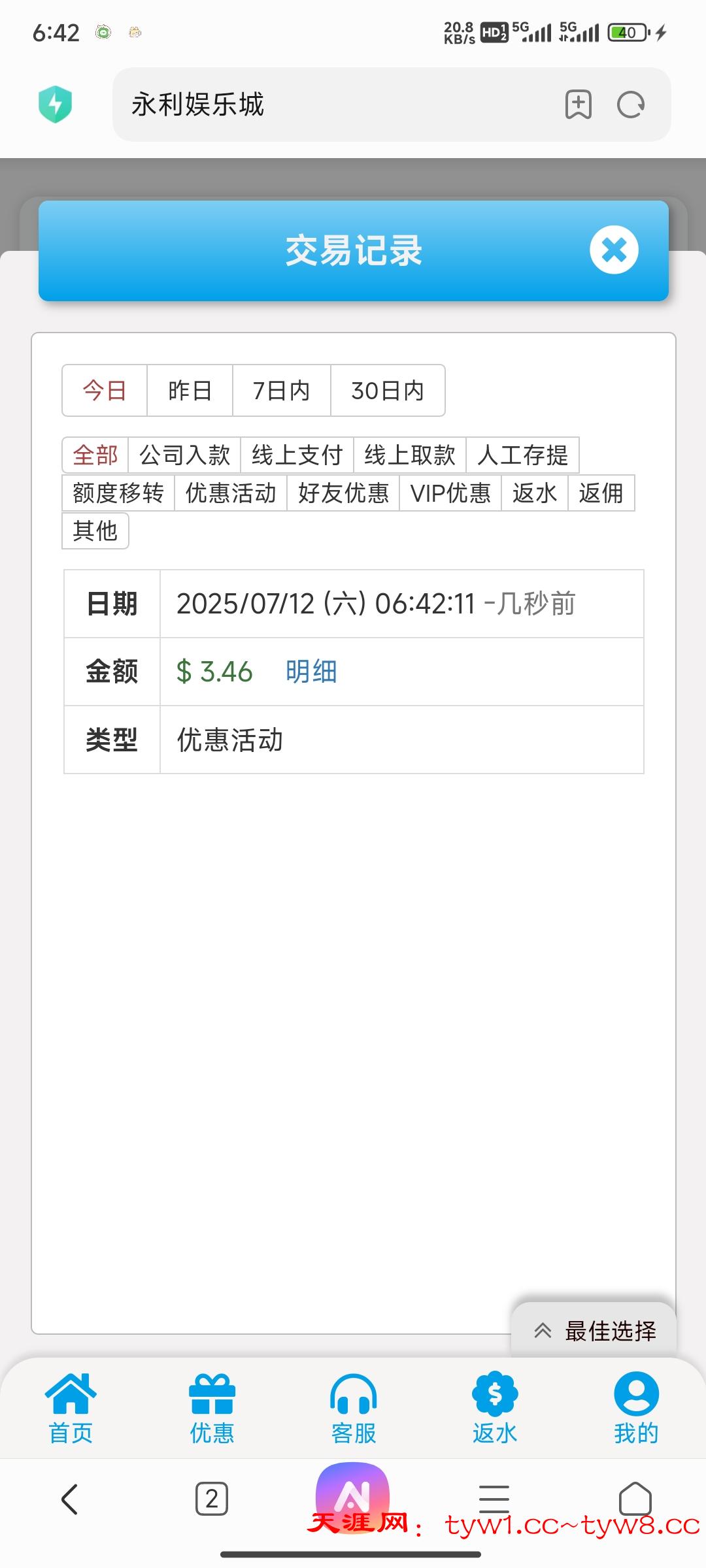Go back in the browser
Viewport: 706px width, 1568px height.
(69, 1499)
